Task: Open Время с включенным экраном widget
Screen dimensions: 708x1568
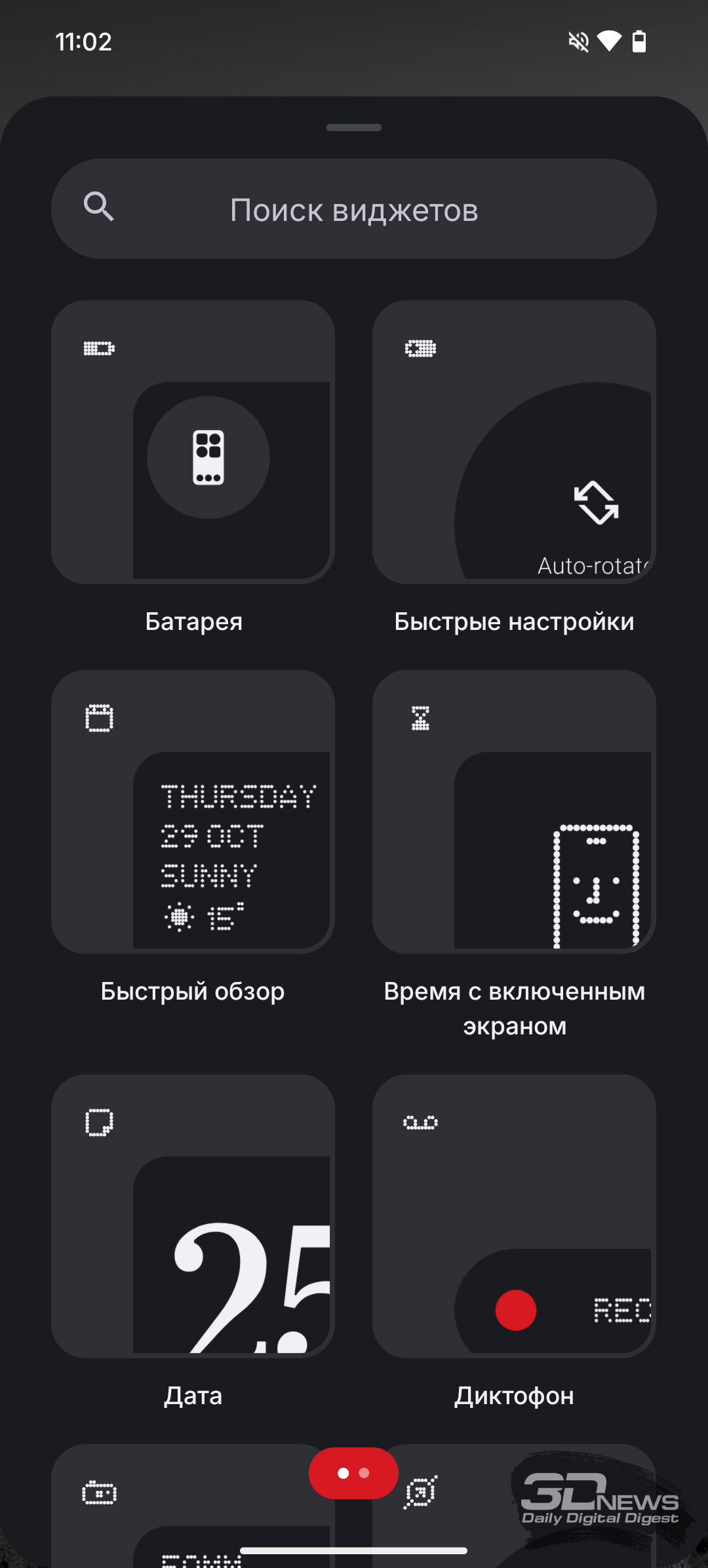Action: [515, 812]
